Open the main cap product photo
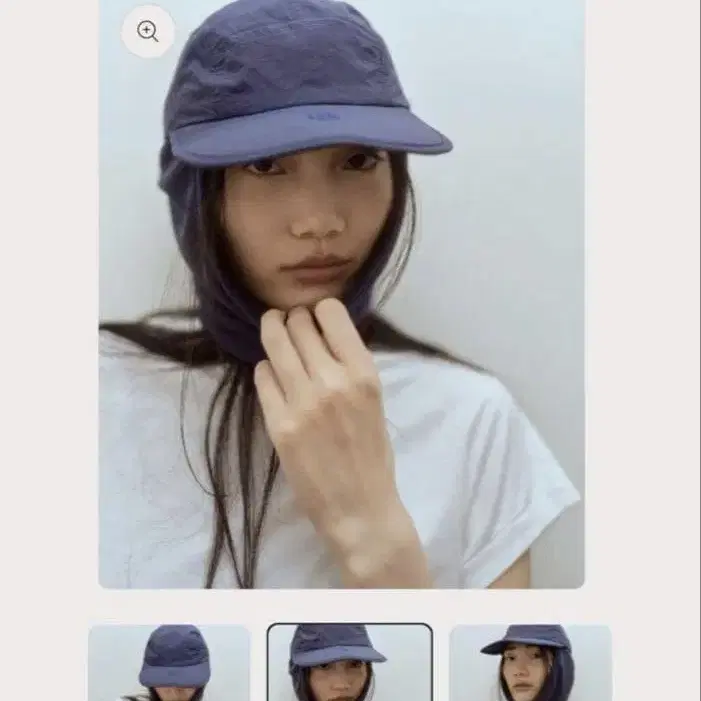The width and height of the screenshot is (701, 701). [342, 294]
